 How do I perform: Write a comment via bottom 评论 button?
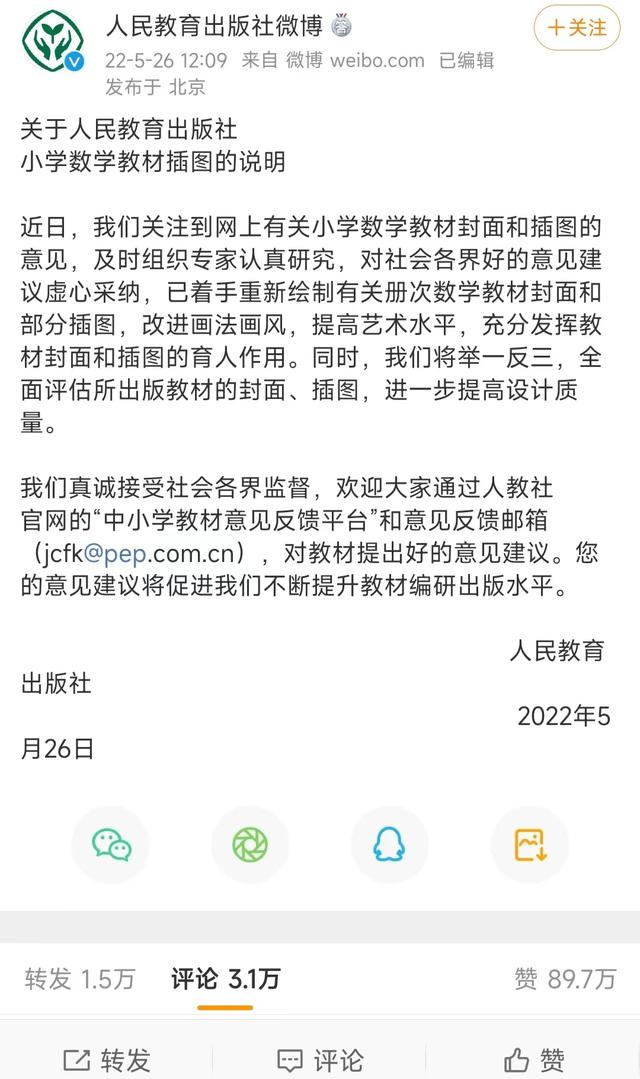pos(320,1059)
